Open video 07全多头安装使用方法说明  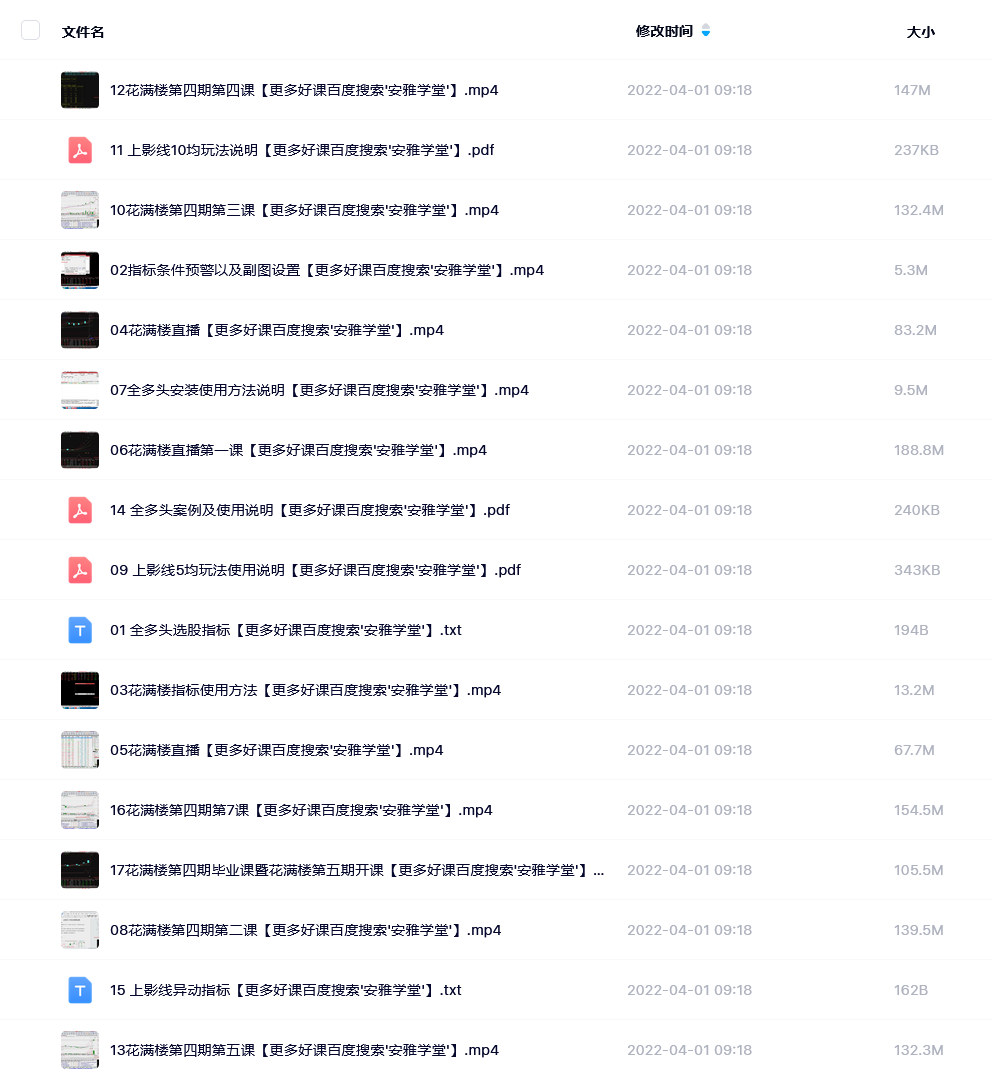pos(319,390)
